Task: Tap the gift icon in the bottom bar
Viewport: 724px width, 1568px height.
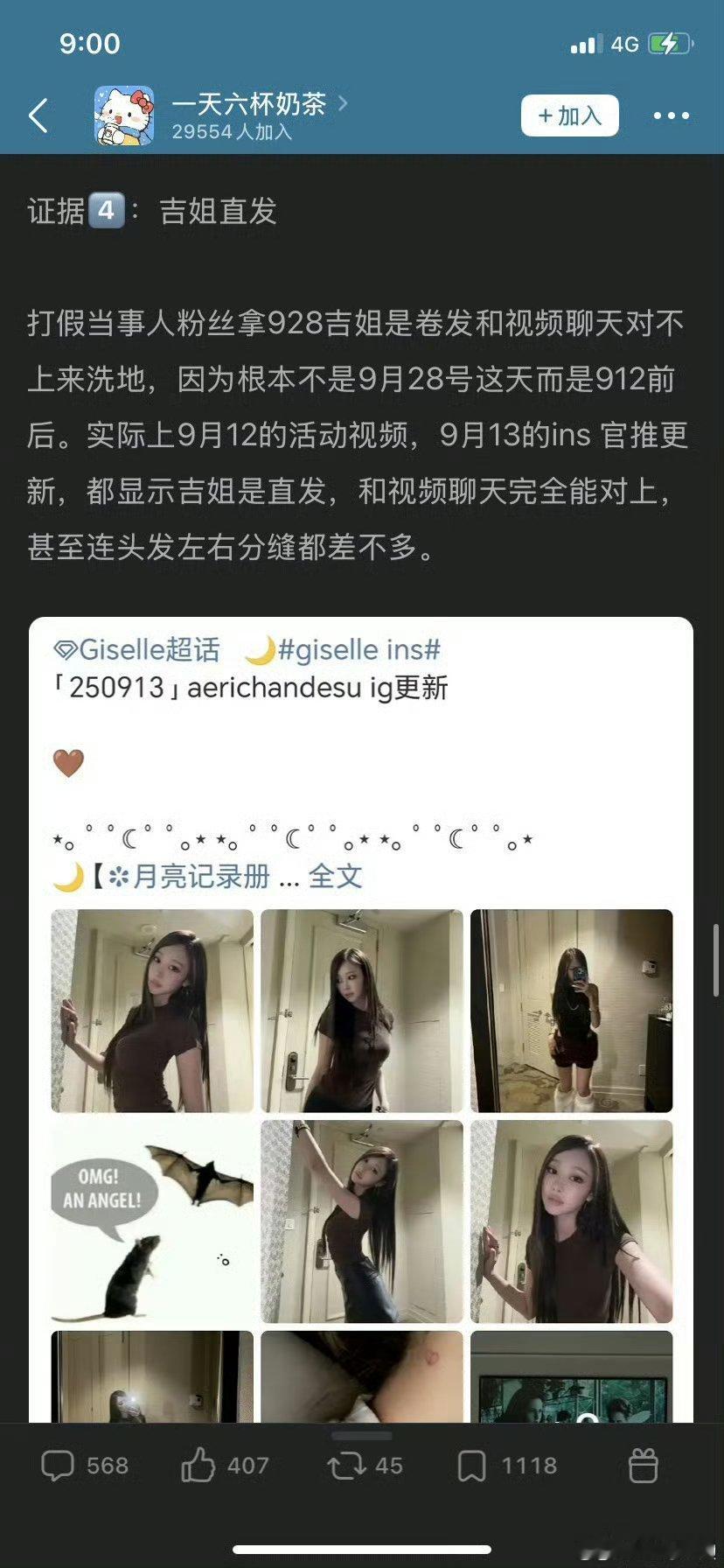Action: coord(644,1465)
